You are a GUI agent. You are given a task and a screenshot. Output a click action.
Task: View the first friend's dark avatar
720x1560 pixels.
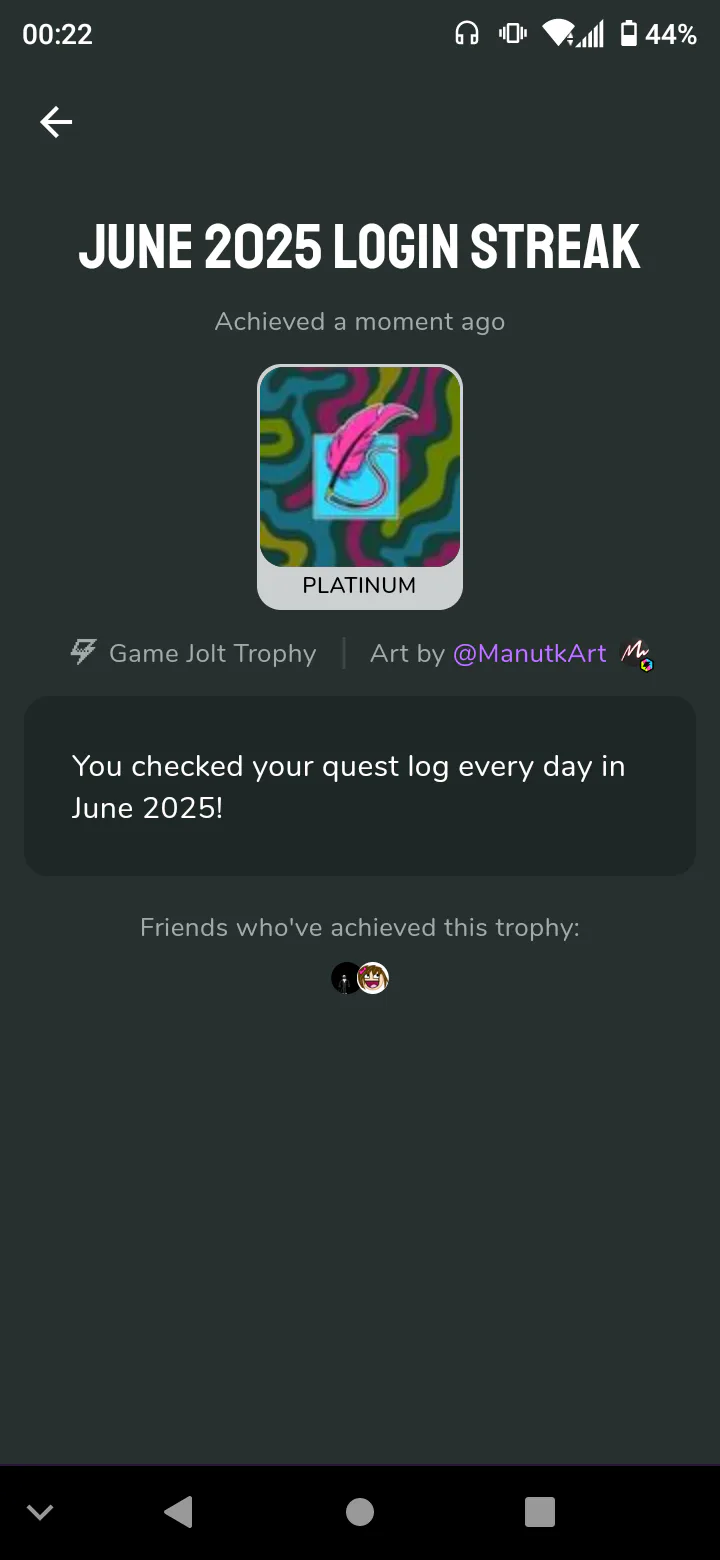click(345, 978)
